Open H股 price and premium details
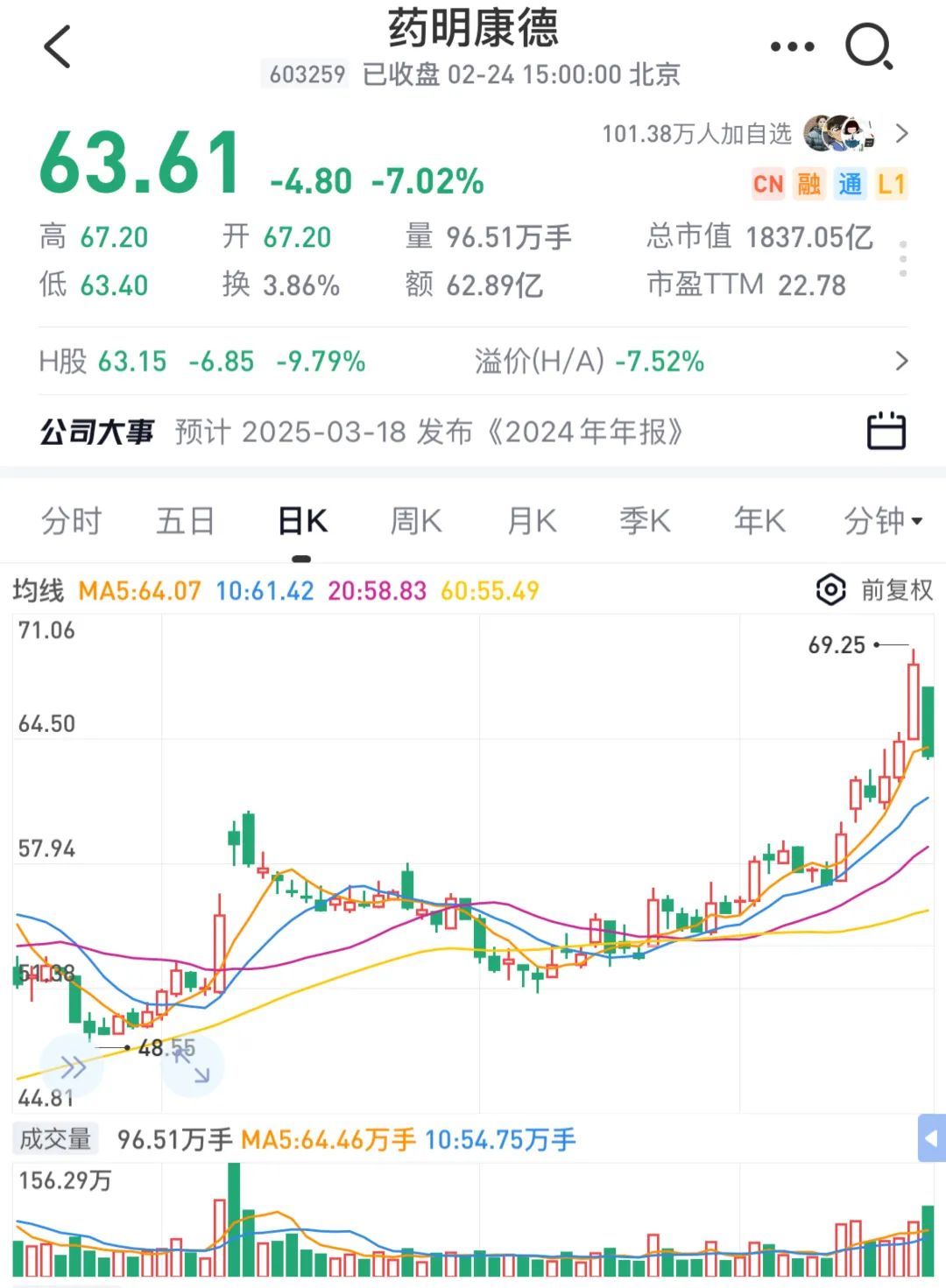 pyautogui.click(x=901, y=361)
